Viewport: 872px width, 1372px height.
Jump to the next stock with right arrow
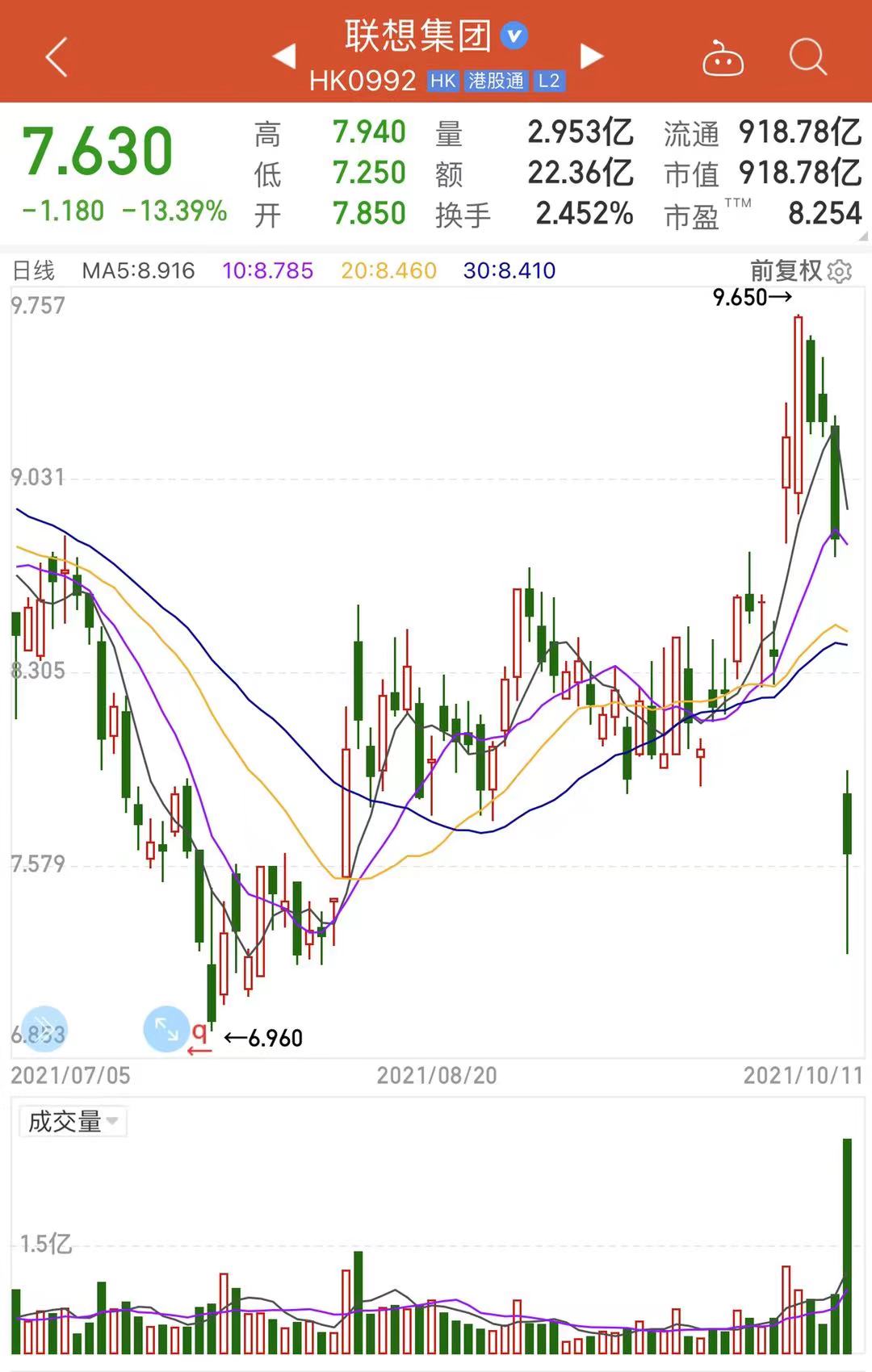pyautogui.click(x=592, y=56)
